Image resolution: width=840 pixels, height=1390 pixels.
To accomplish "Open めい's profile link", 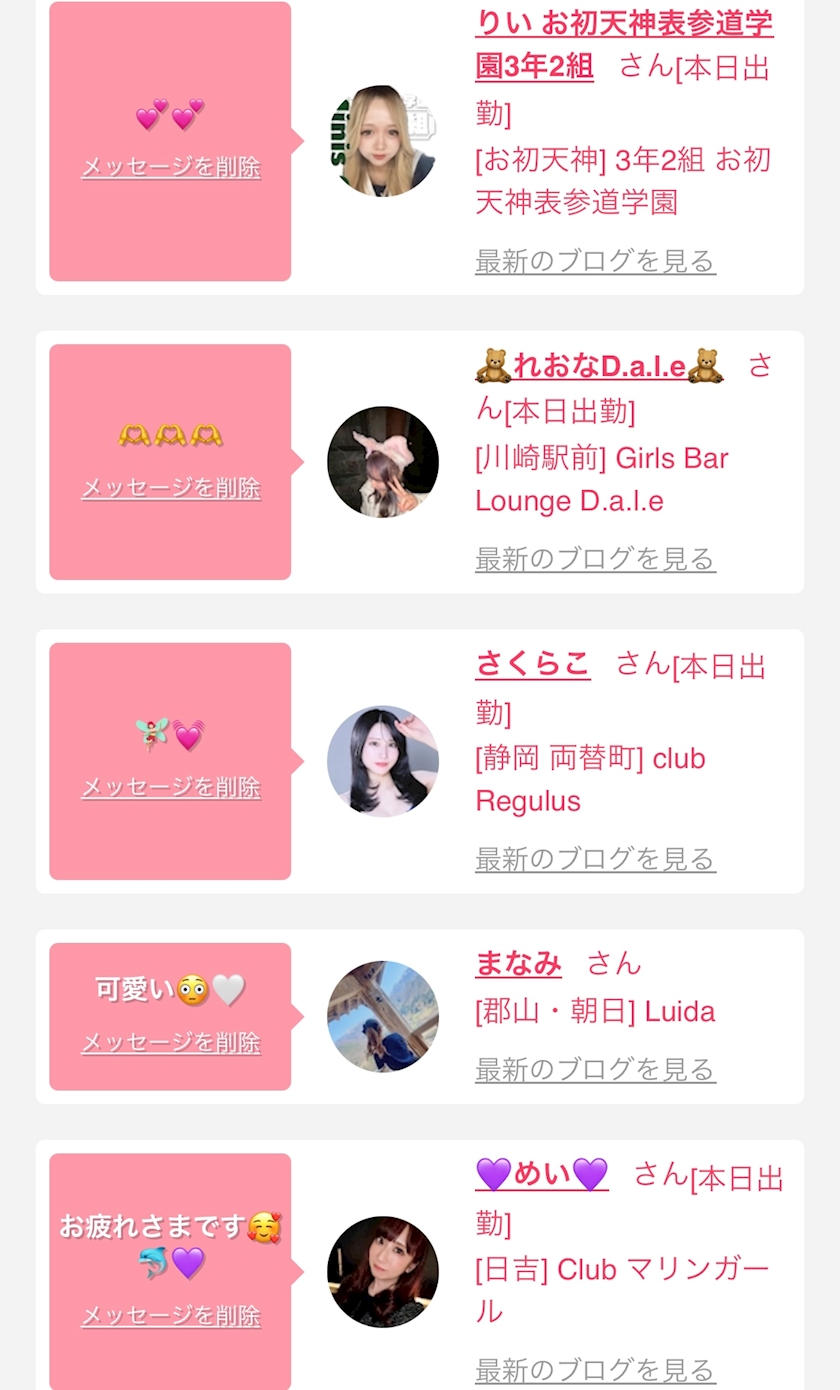I will (542, 1174).
